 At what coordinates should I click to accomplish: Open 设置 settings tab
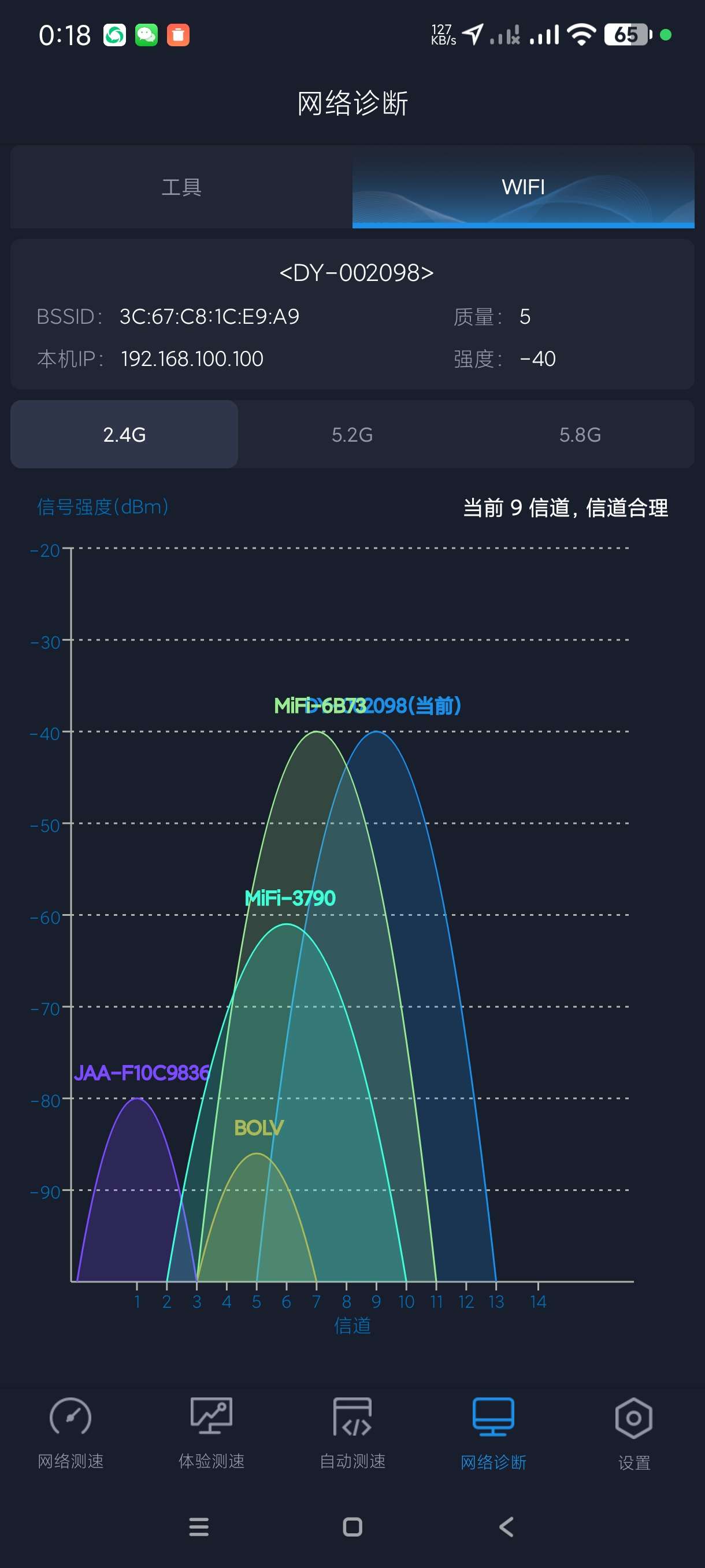[x=634, y=1433]
